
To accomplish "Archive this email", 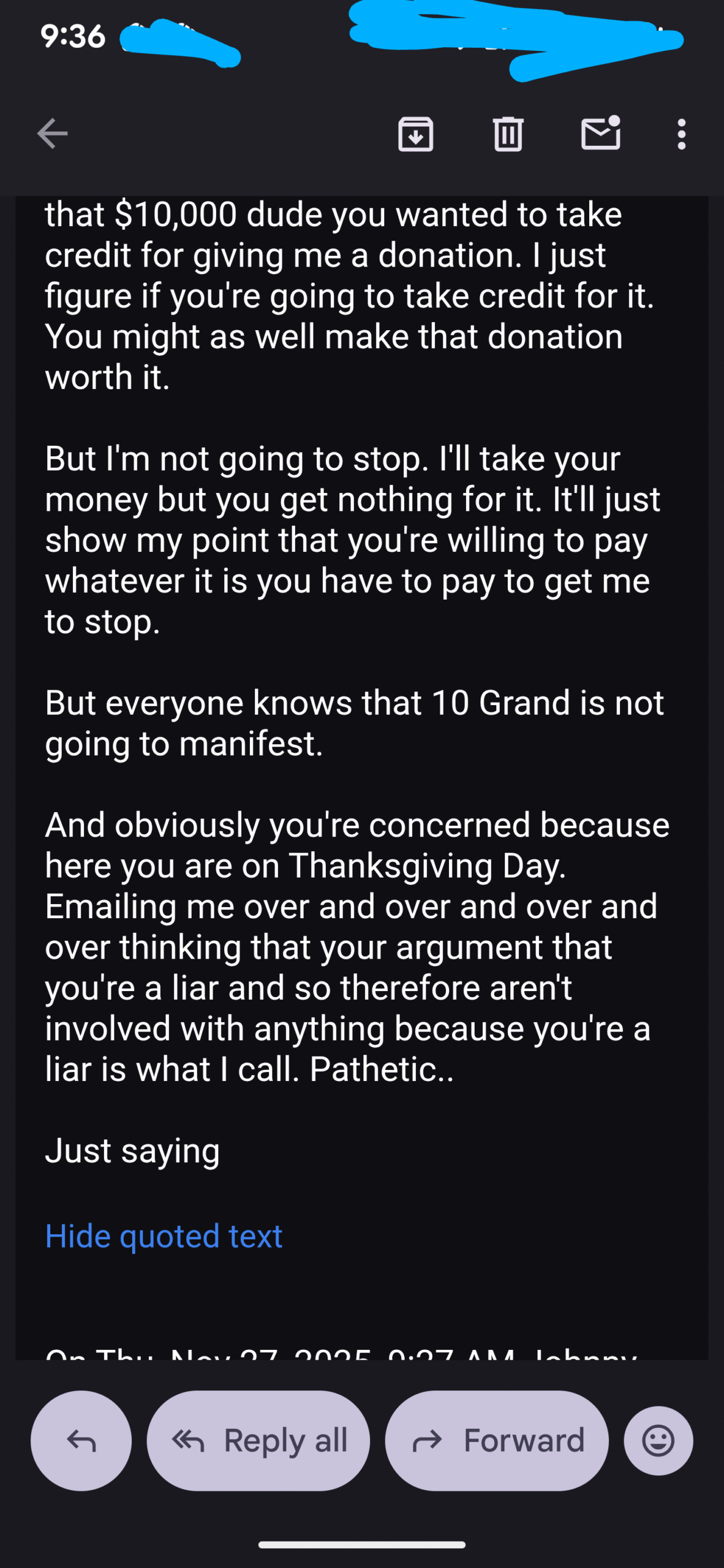I will tap(416, 134).
